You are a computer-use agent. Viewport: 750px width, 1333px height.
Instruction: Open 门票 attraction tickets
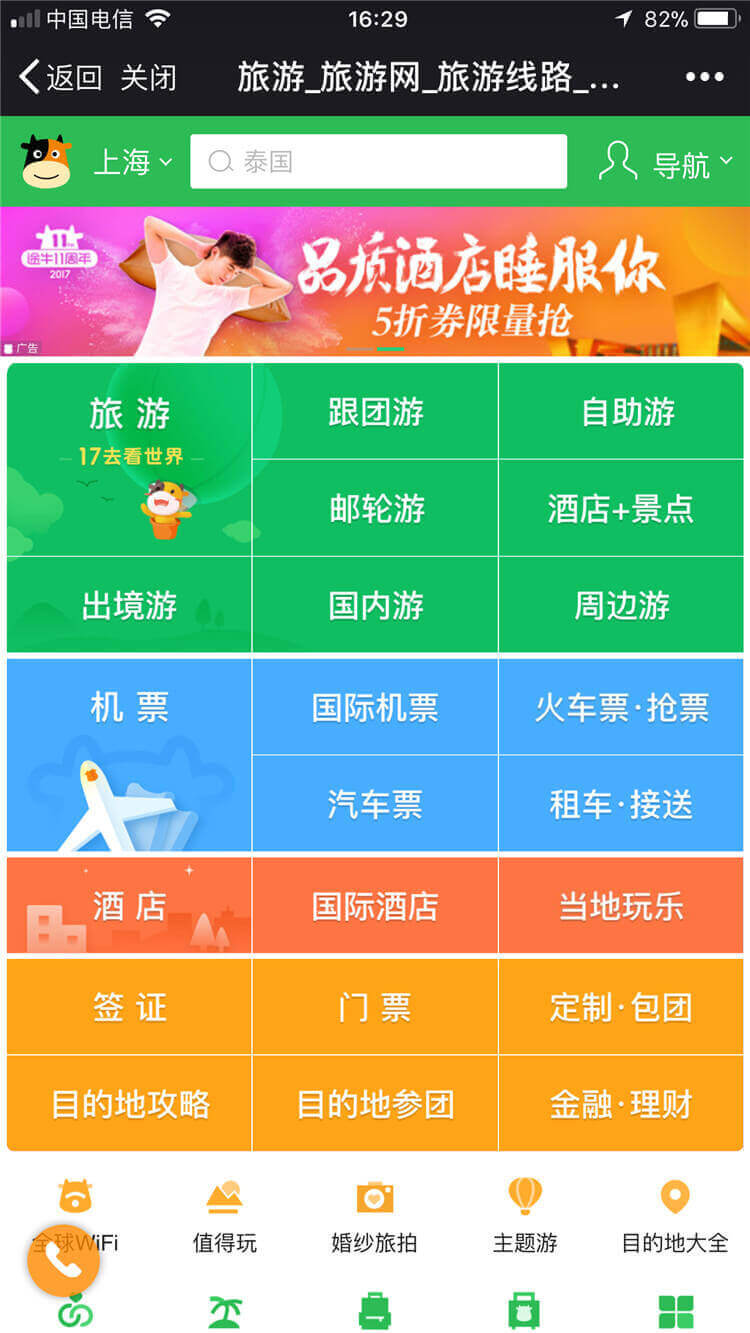[x=375, y=1007]
